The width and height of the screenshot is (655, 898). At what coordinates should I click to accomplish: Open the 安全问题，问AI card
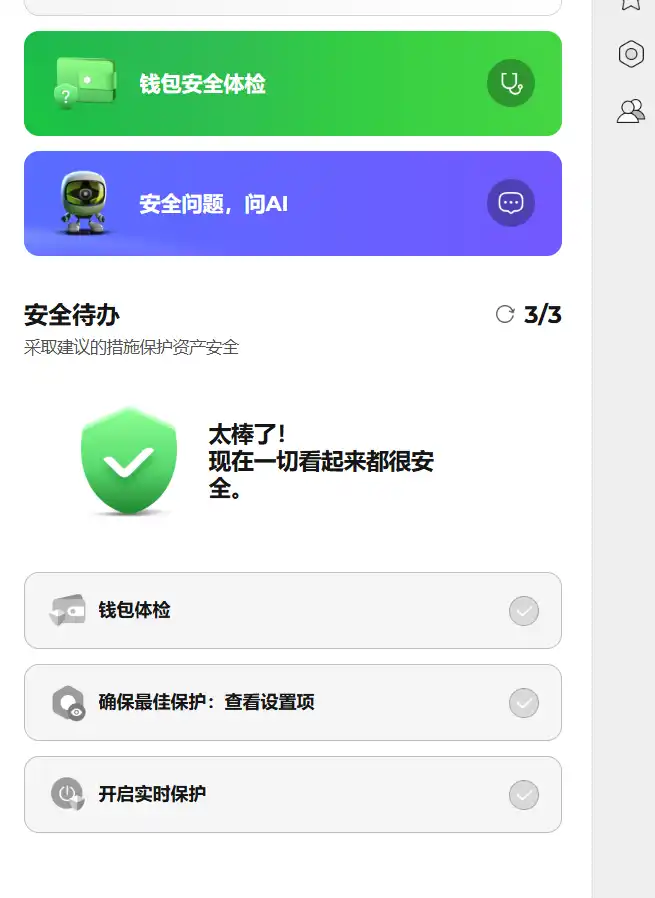click(x=292, y=204)
